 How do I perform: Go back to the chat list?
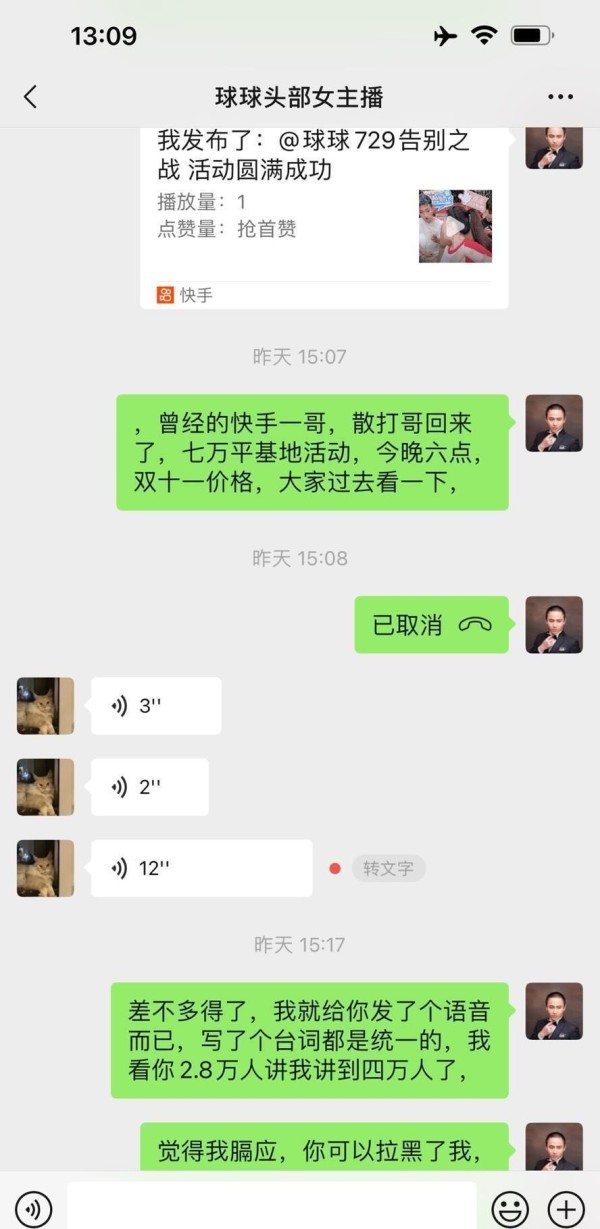click(x=30, y=96)
